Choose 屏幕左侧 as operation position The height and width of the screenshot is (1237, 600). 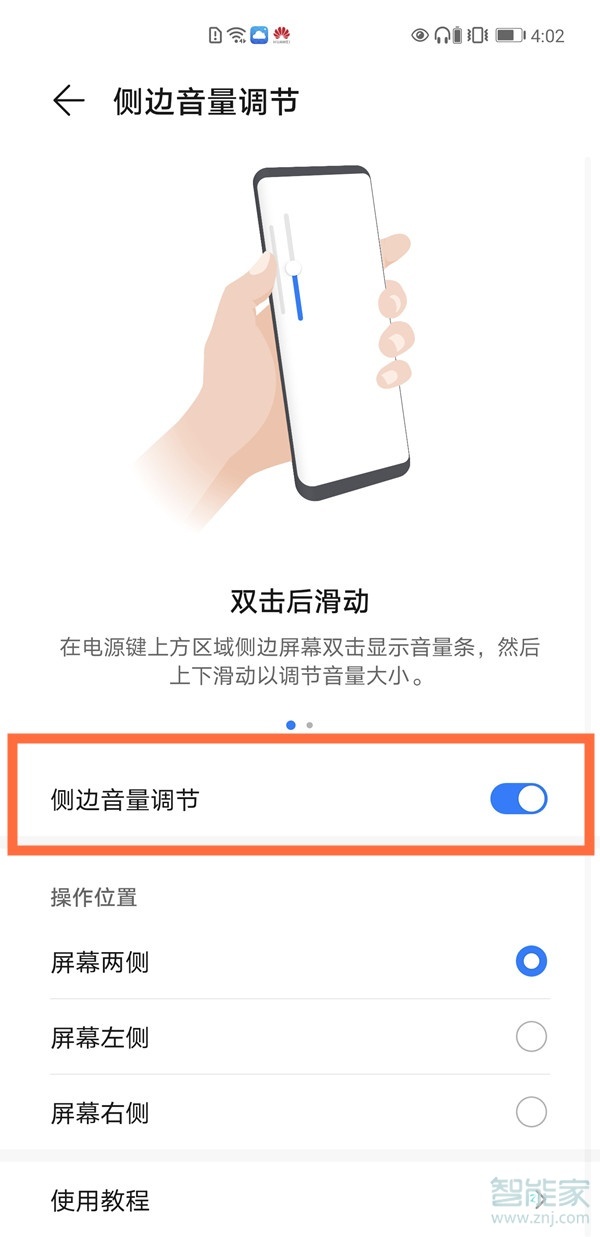tap(531, 1037)
